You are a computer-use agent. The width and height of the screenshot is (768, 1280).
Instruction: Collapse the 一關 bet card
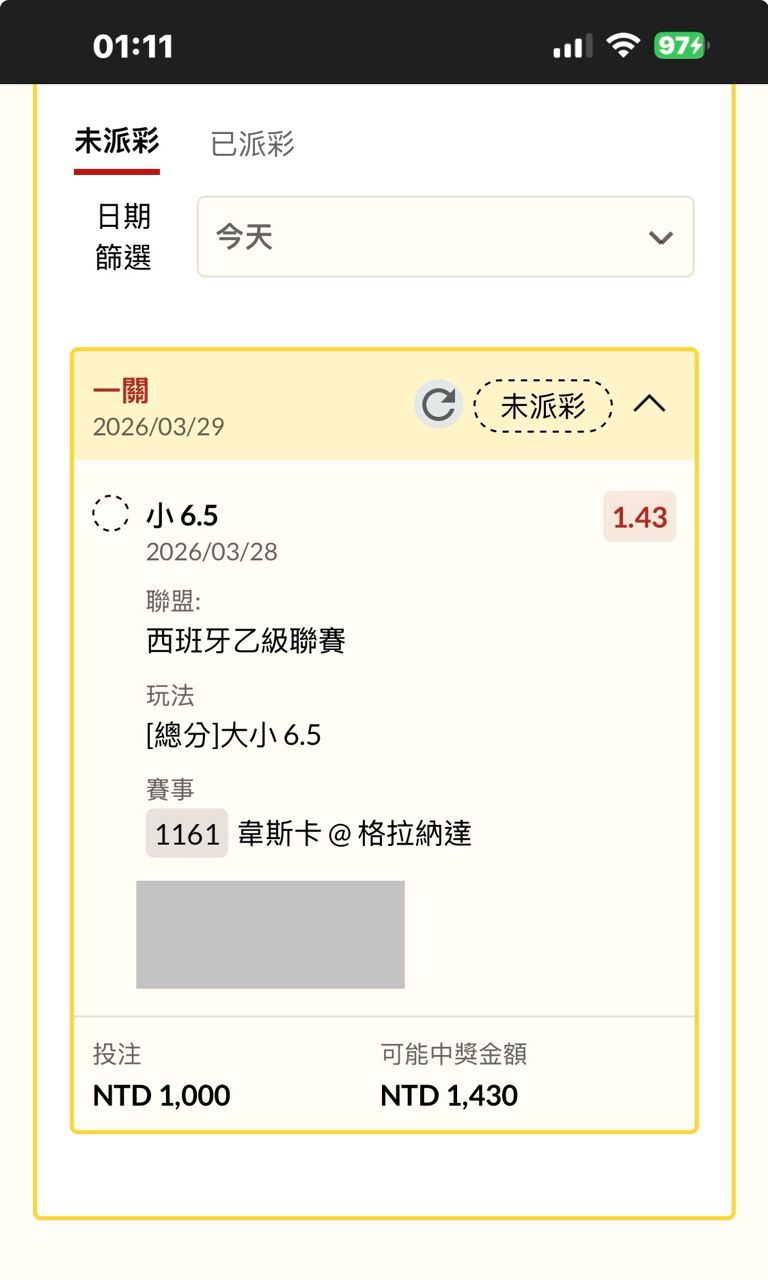[650, 404]
